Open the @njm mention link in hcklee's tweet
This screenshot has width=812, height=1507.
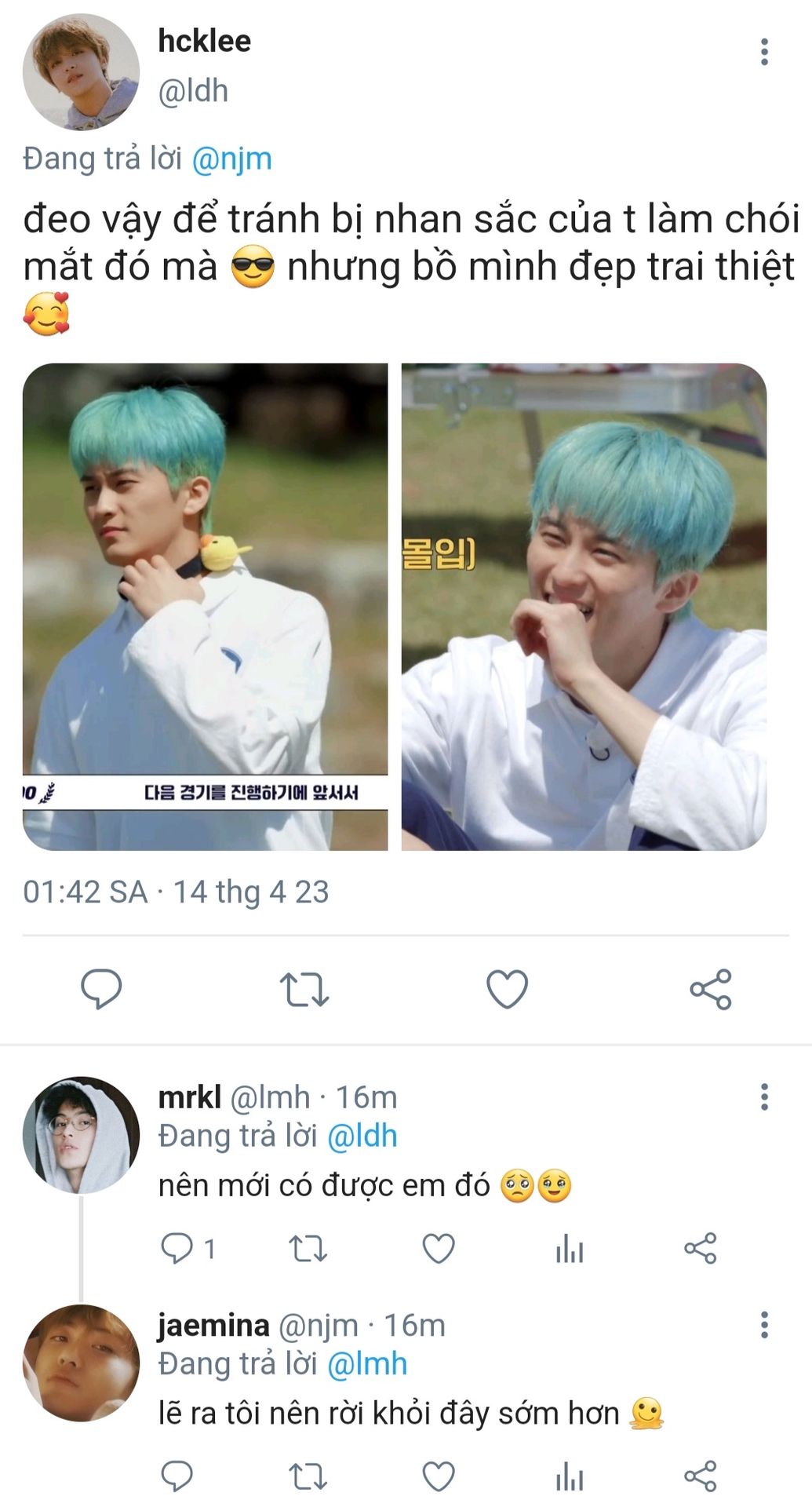[231, 159]
